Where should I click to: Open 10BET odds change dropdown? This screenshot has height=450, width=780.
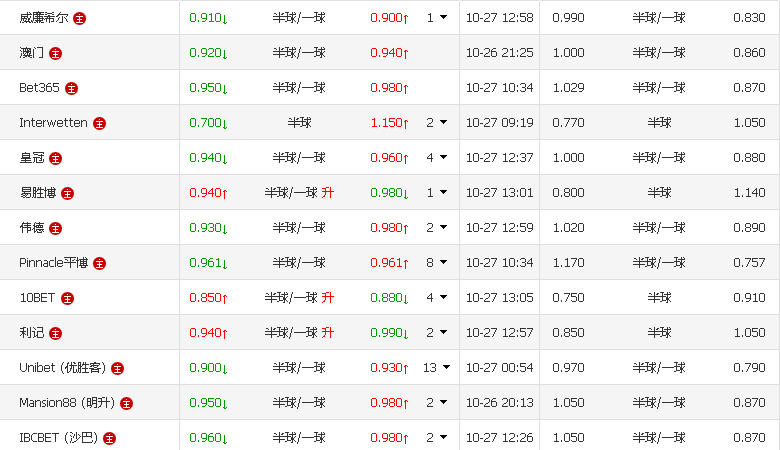tap(437, 298)
